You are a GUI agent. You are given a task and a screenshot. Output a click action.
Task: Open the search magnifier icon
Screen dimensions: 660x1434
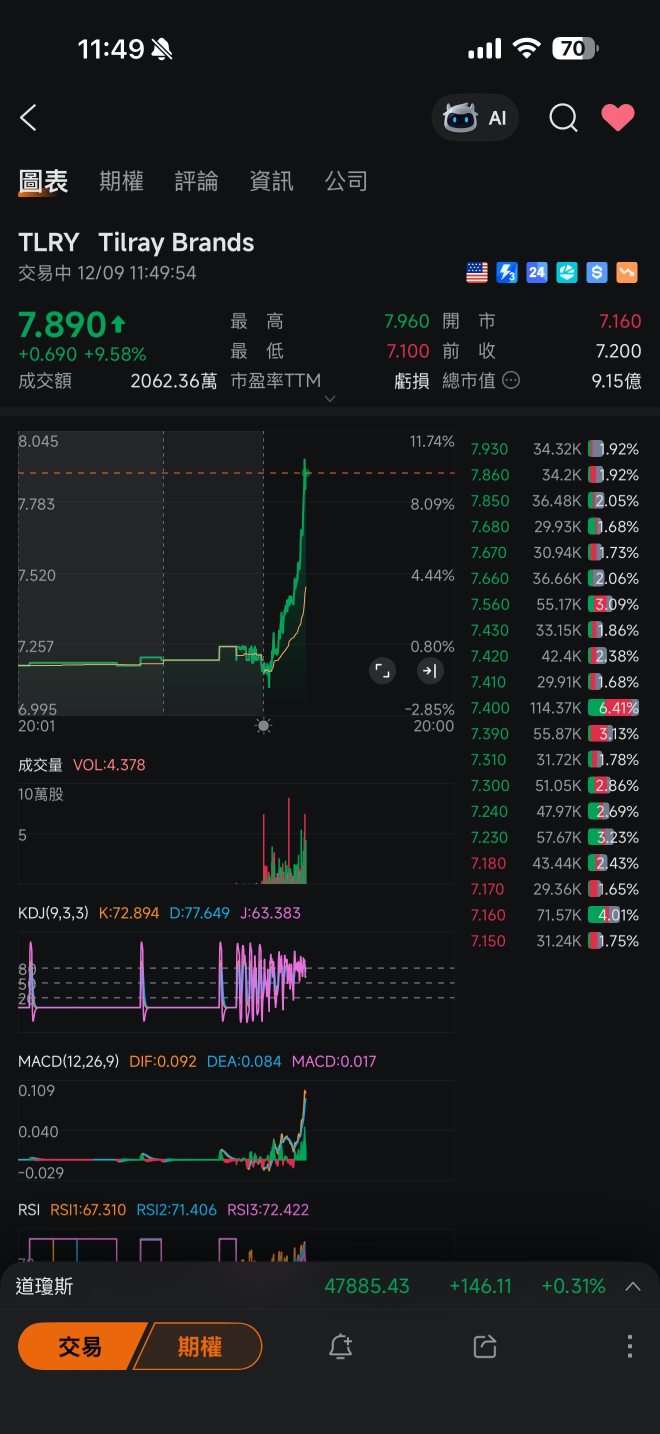tap(563, 118)
